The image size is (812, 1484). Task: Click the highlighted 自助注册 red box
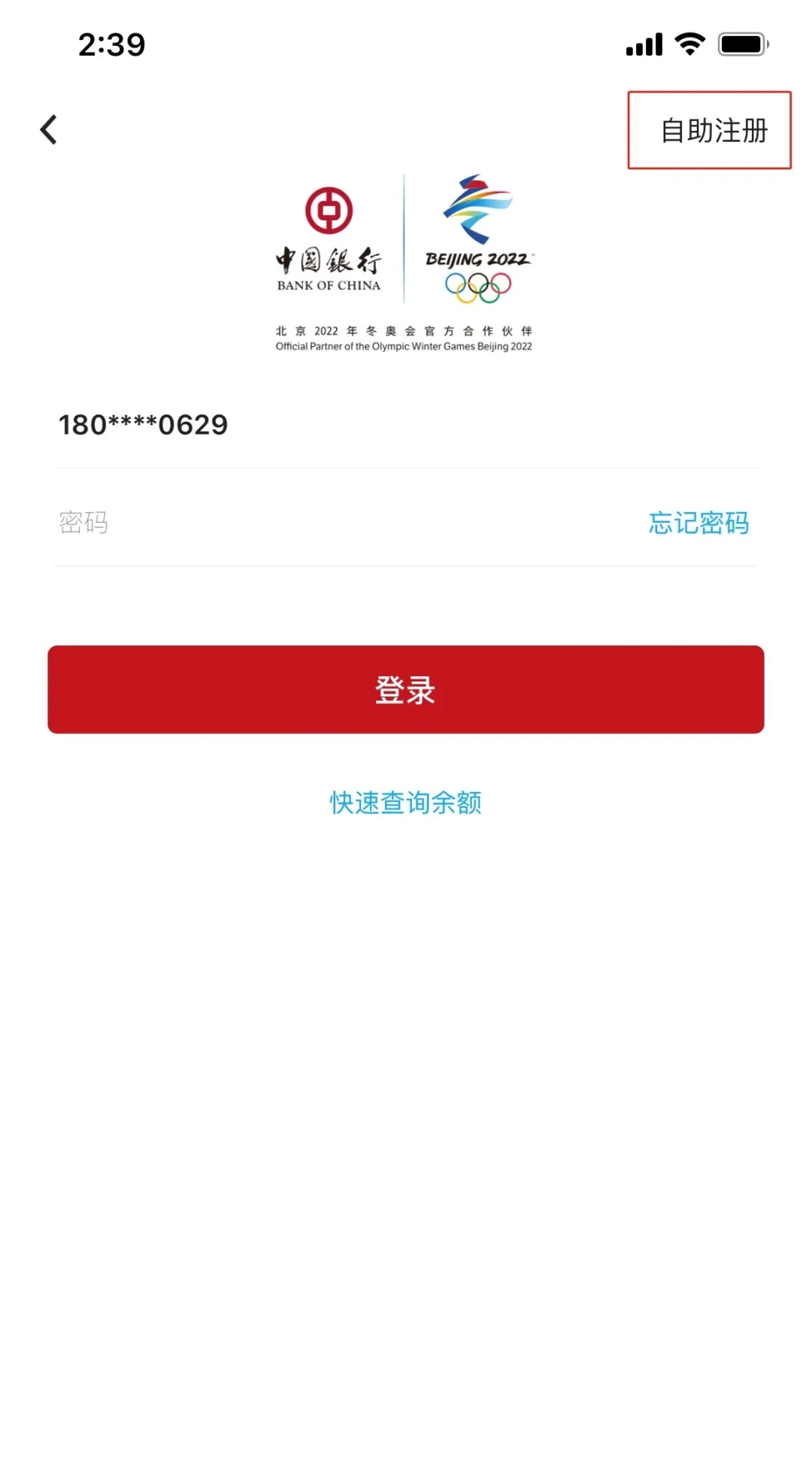point(709,129)
